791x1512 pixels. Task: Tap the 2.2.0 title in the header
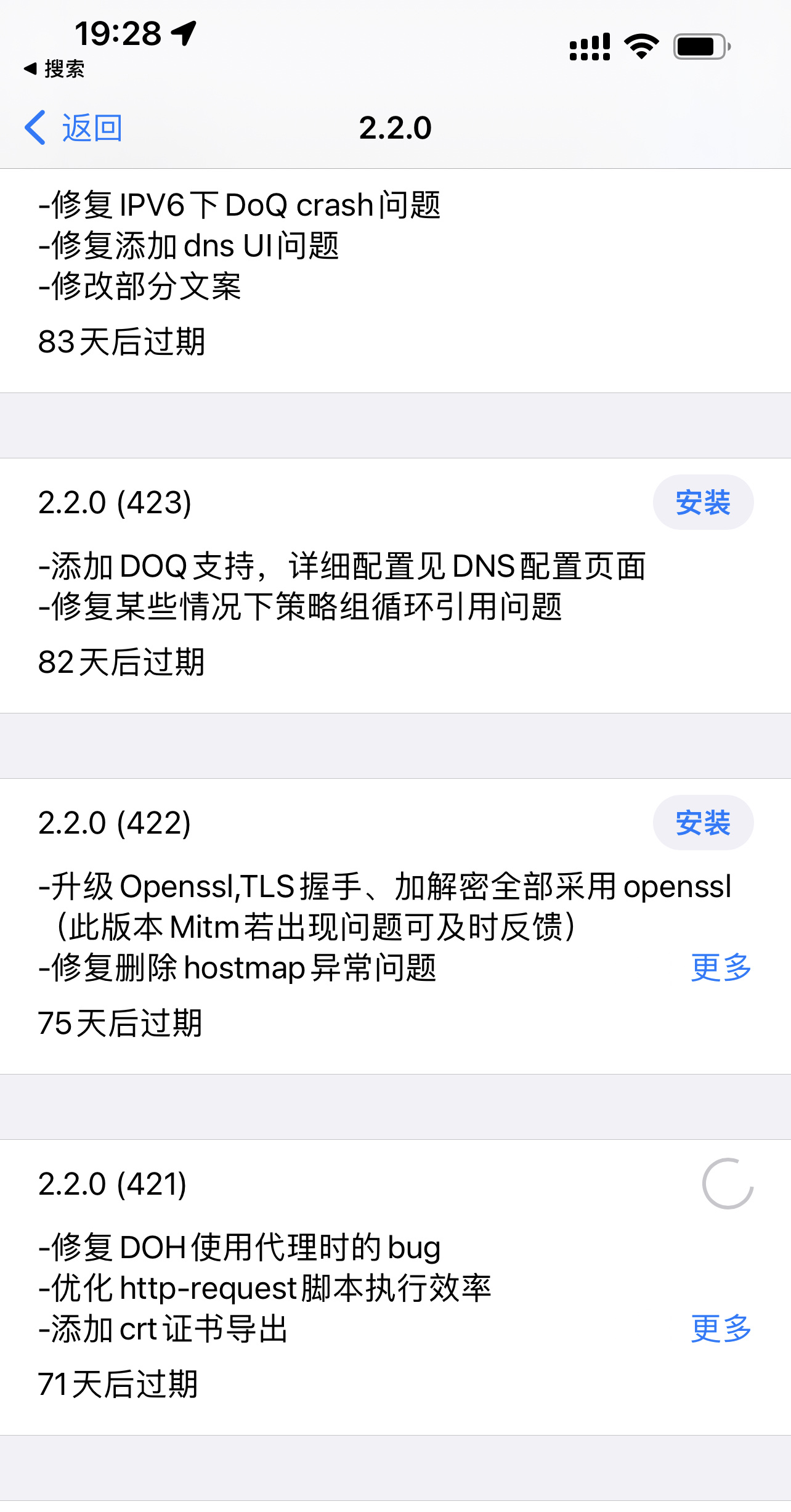pyautogui.click(x=395, y=128)
